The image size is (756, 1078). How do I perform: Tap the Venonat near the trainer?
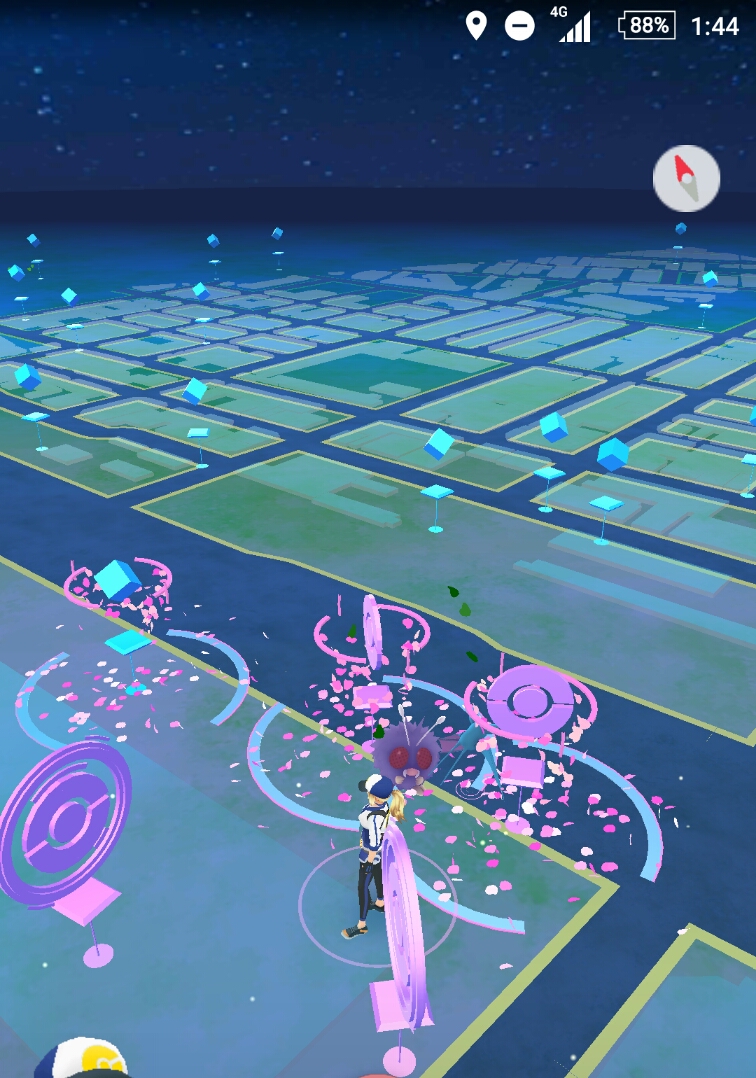point(408,756)
